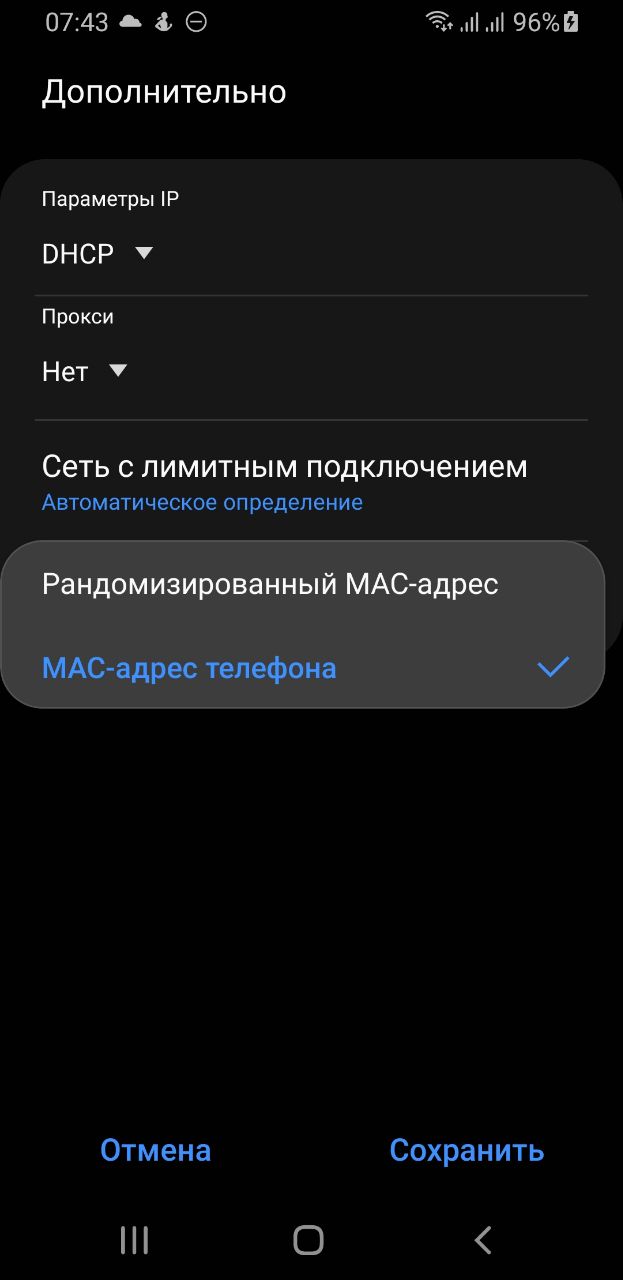Go back using the navigation bar arrow
623x1280 pixels.
482,1240
